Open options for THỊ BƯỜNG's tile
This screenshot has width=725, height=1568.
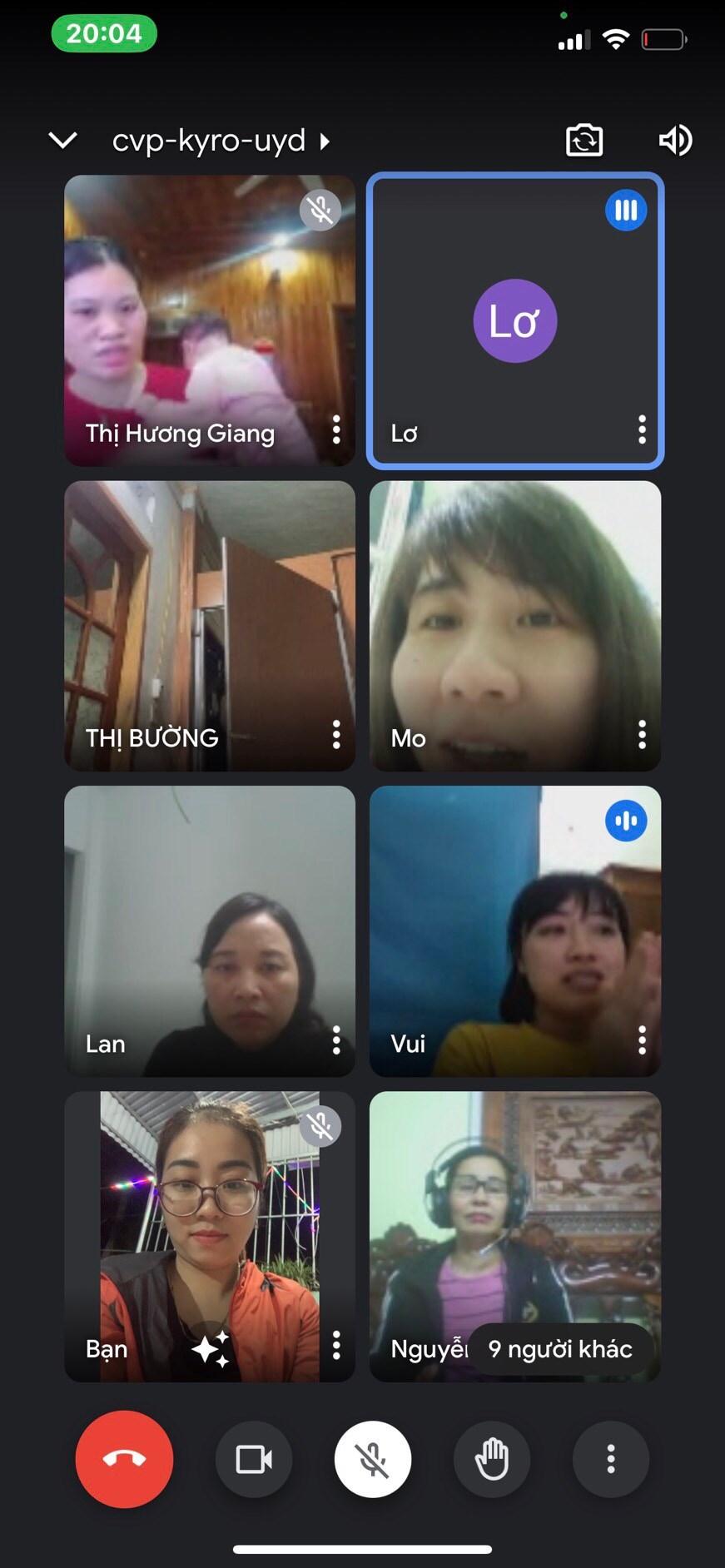tap(336, 735)
